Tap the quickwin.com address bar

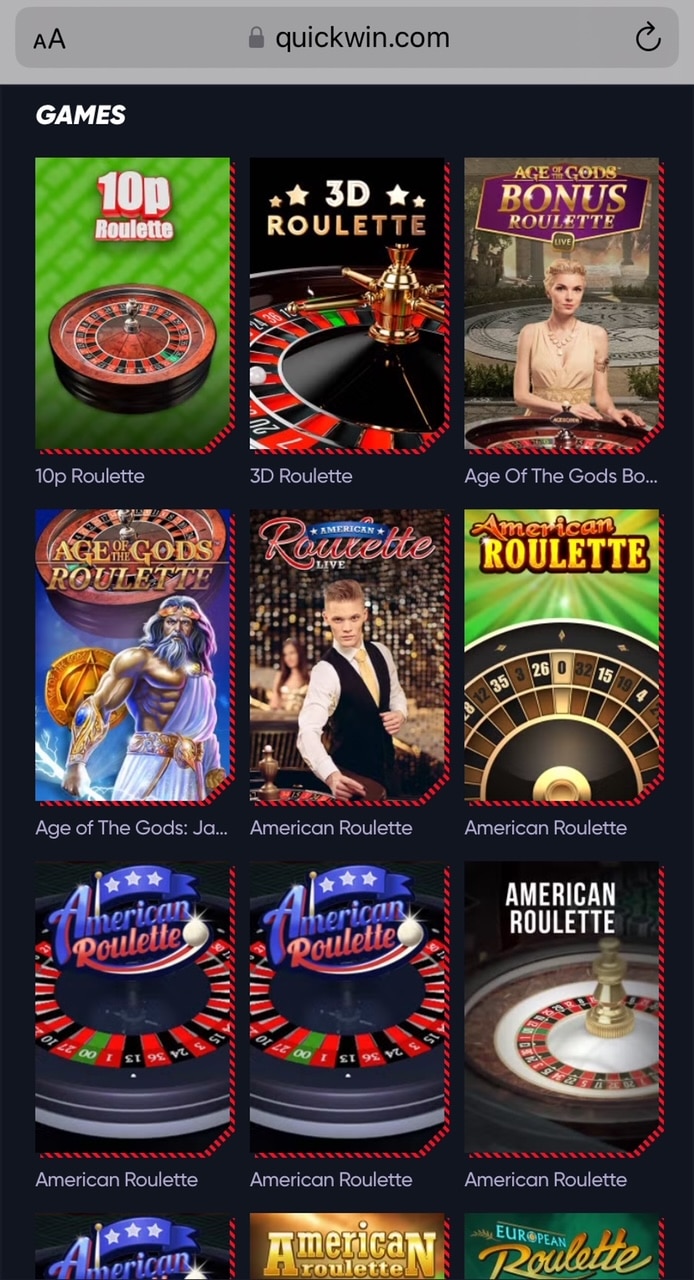[x=347, y=39]
